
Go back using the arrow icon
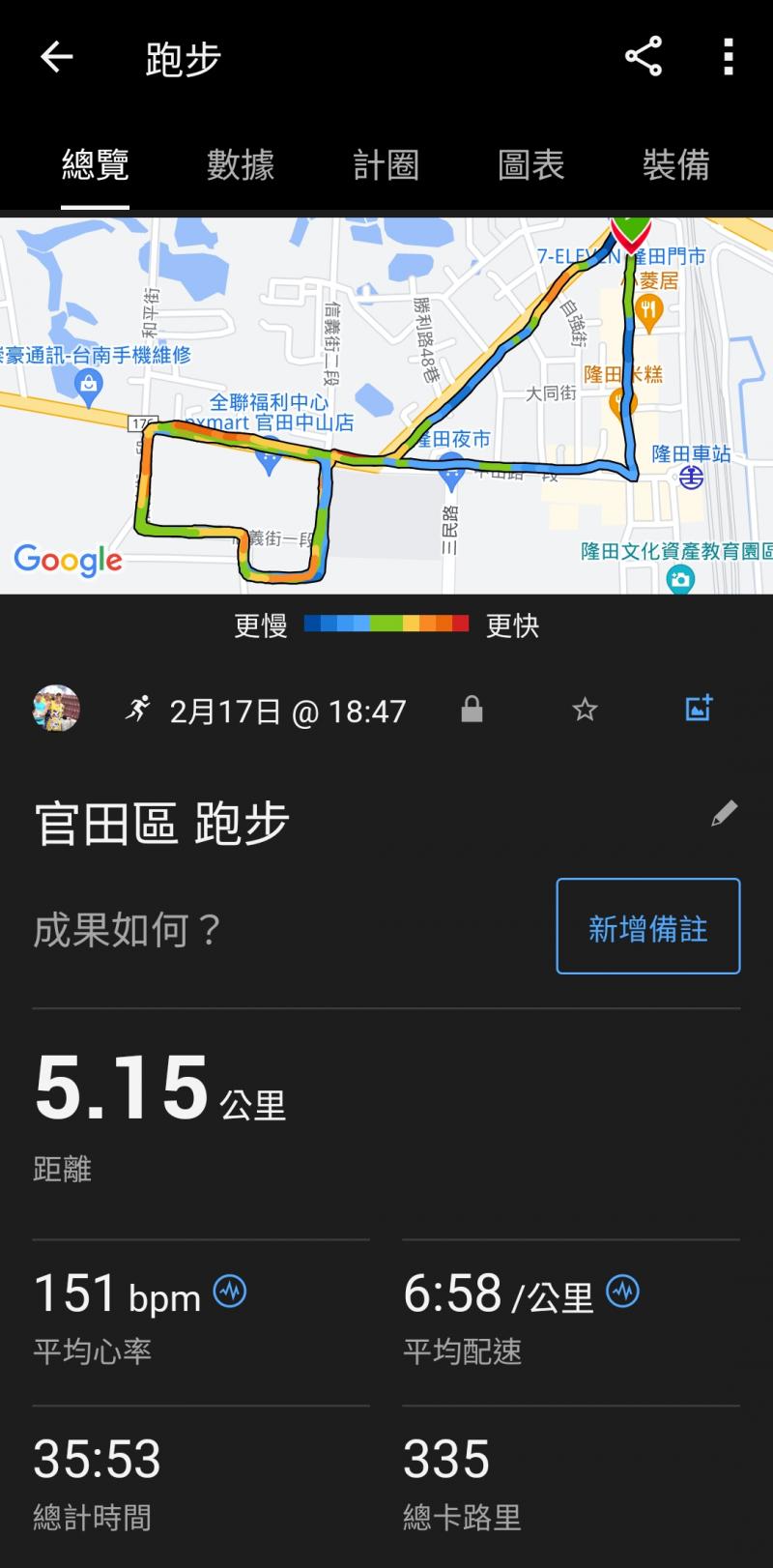pos(56,58)
